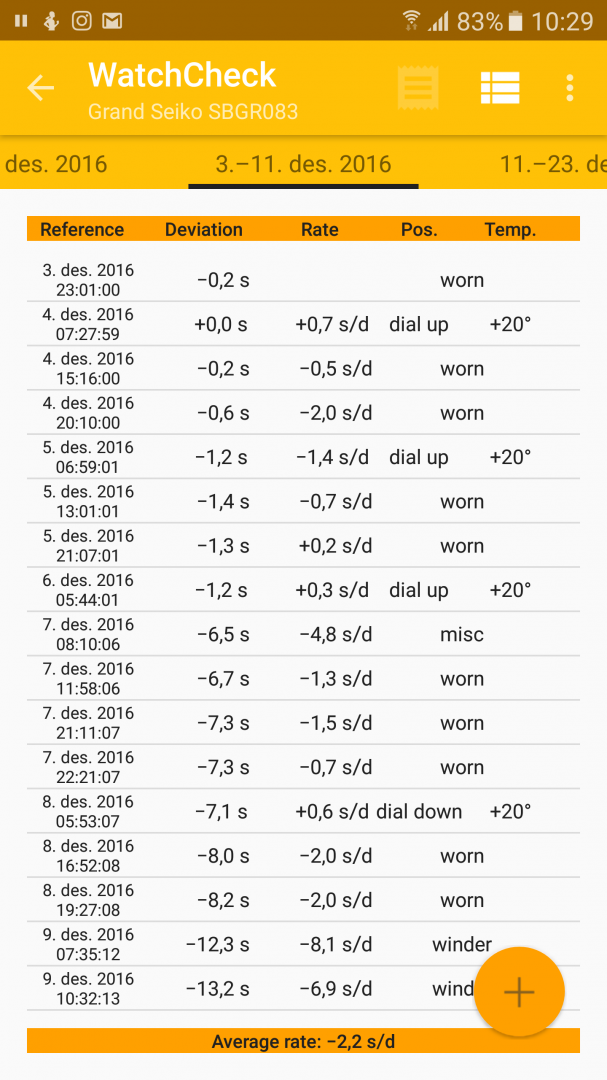
Task: Go back using the arrow
Action: (x=41, y=88)
